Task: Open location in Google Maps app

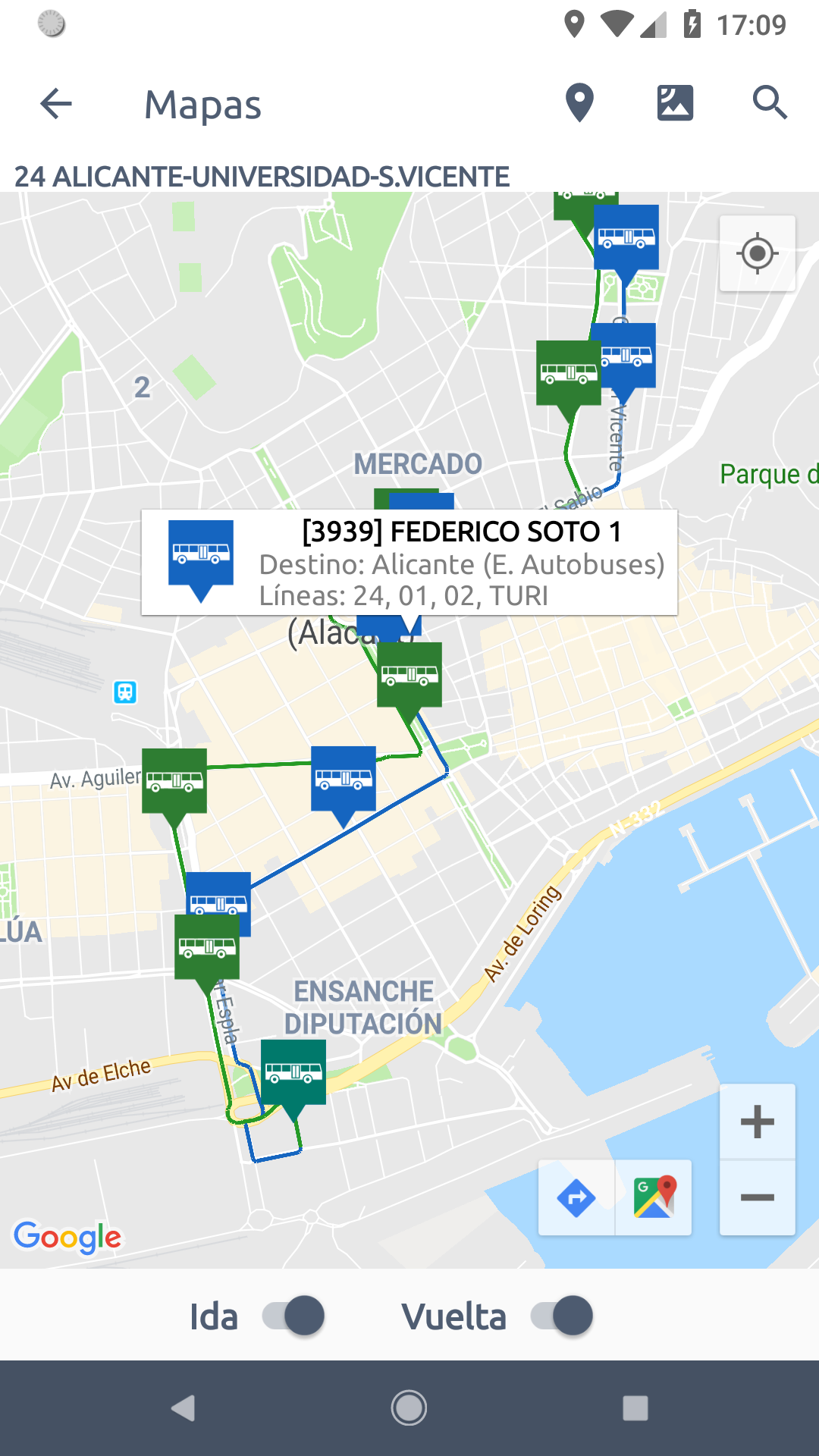Action: point(654,1197)
